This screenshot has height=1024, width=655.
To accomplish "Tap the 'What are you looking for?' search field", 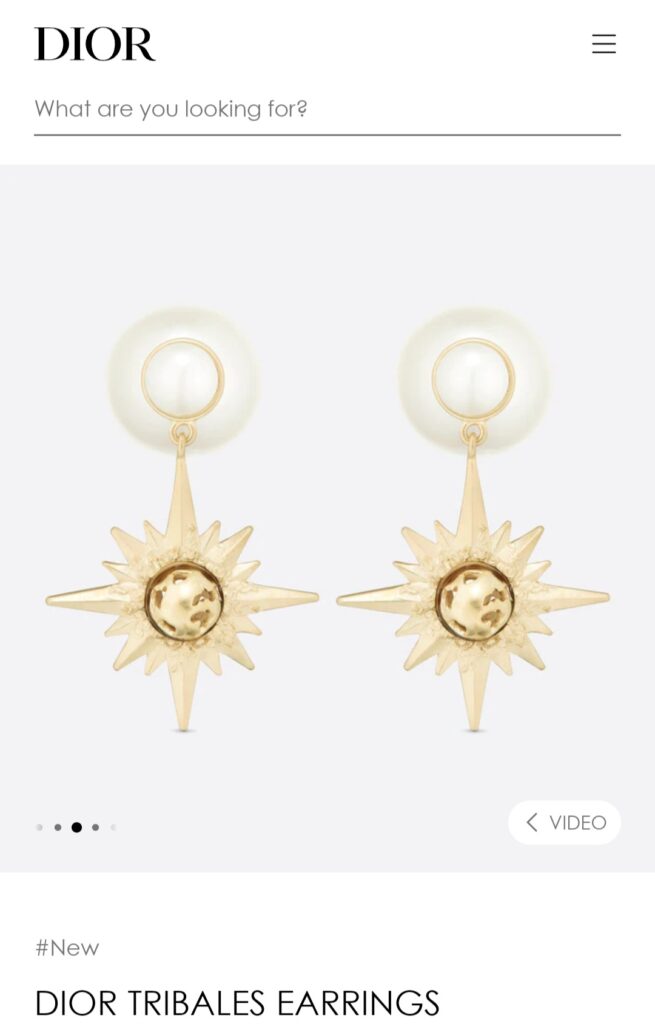I will [x=326, y=109].
